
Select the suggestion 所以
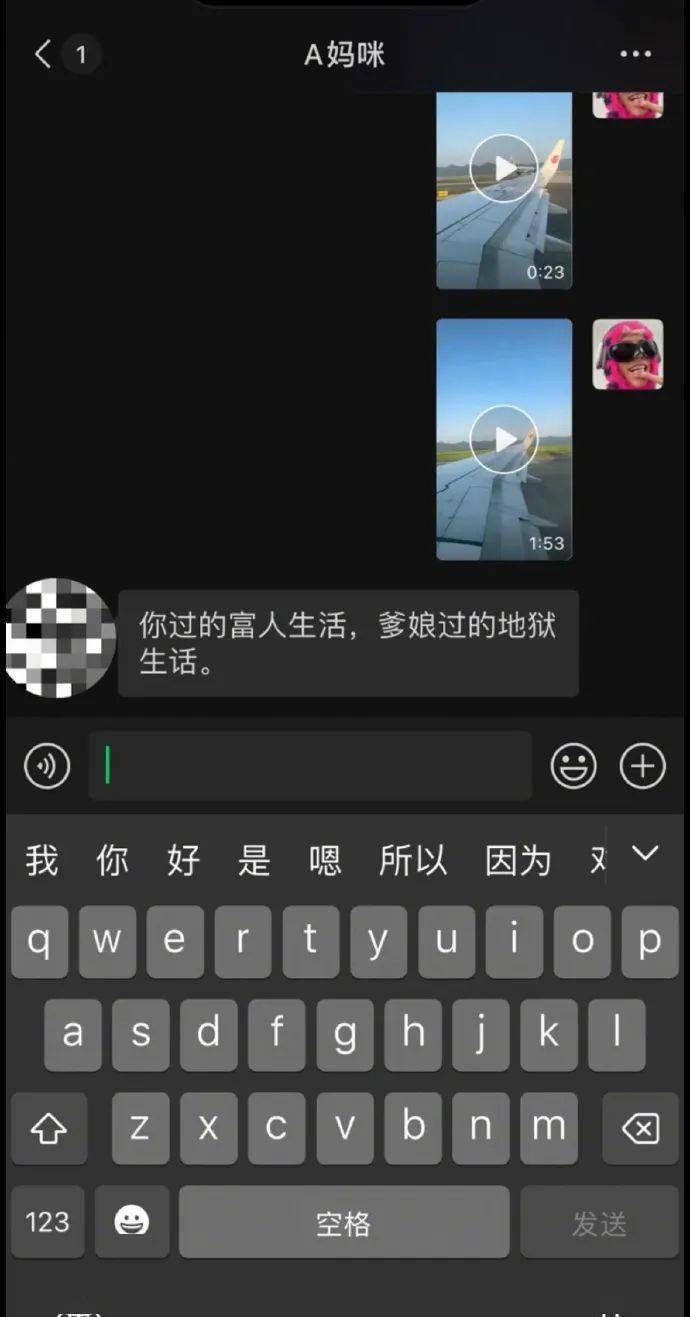pos(412,860)
